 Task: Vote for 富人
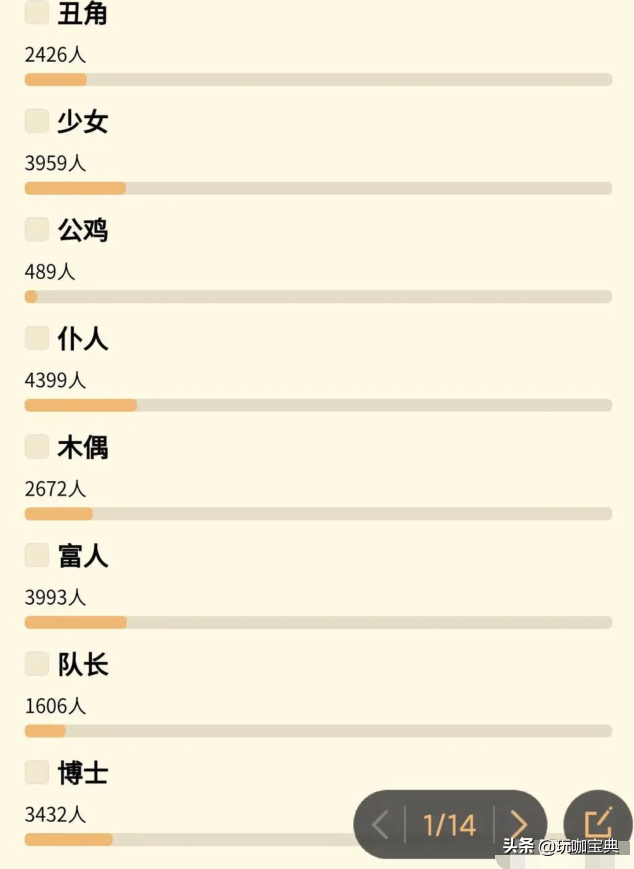tap(37, 555)
